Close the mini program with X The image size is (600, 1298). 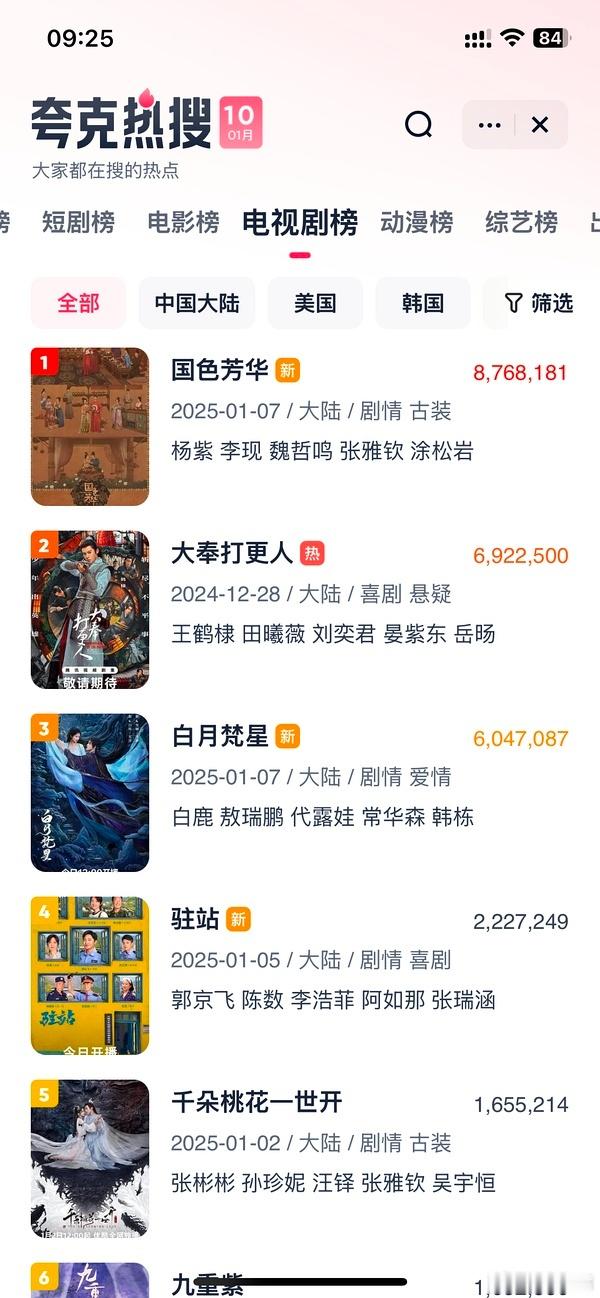click(540, 125)
